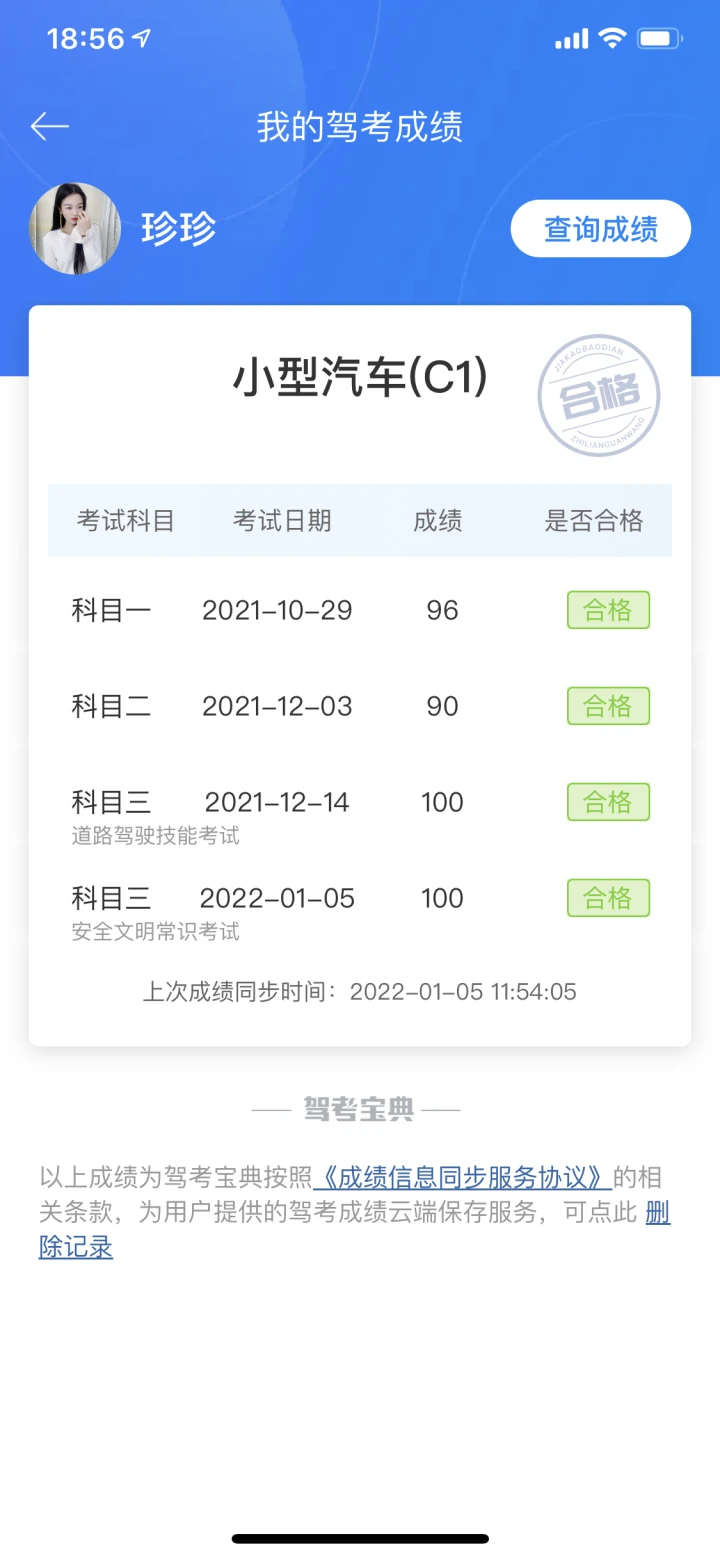Open the 《成绩信息同步服务协议》 link
This screenshot has height=1559, width=720.
[x=461, y=1176]
